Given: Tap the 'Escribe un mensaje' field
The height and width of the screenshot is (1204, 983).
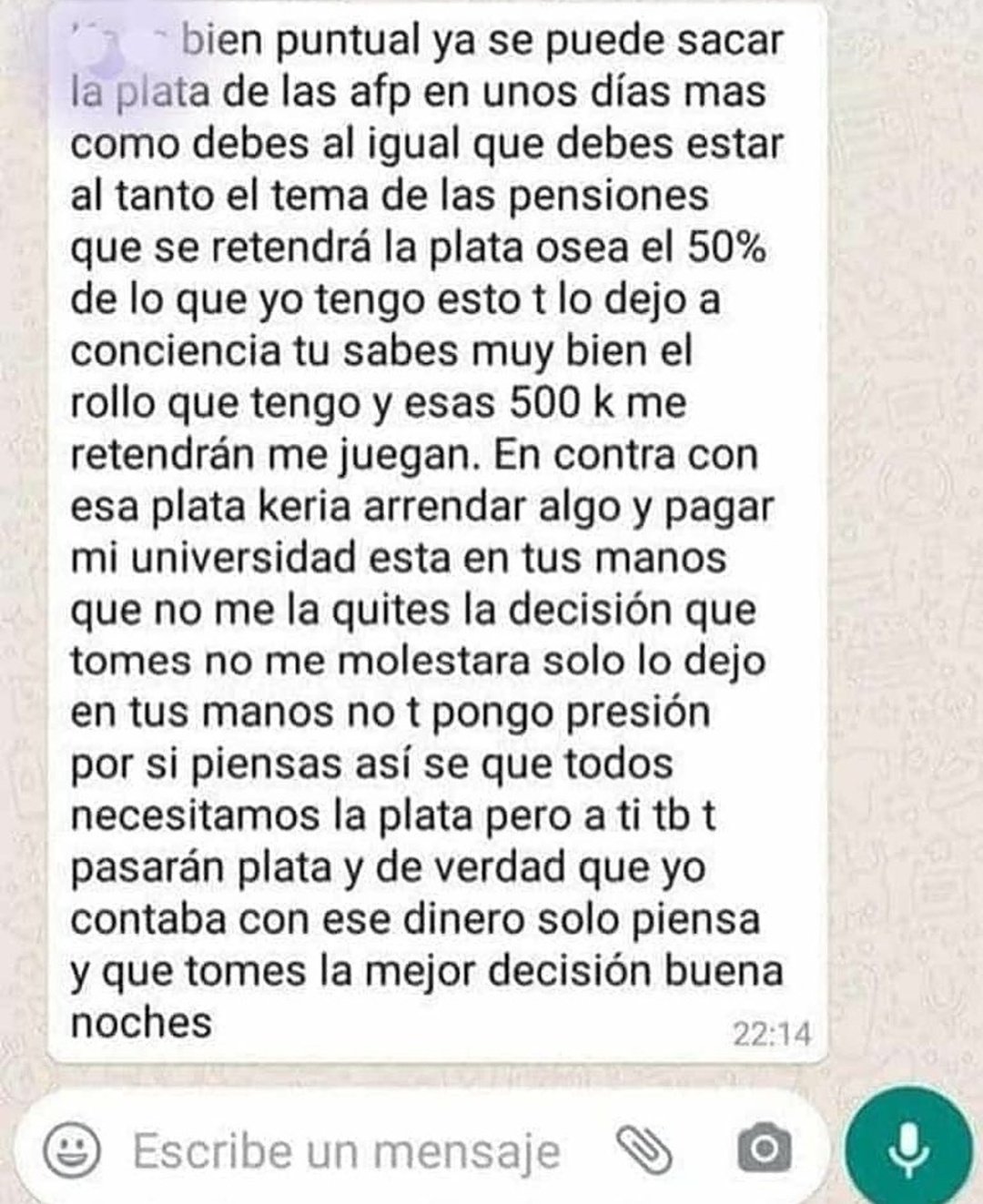Looking at the screenshot, I should (346, 1150).
